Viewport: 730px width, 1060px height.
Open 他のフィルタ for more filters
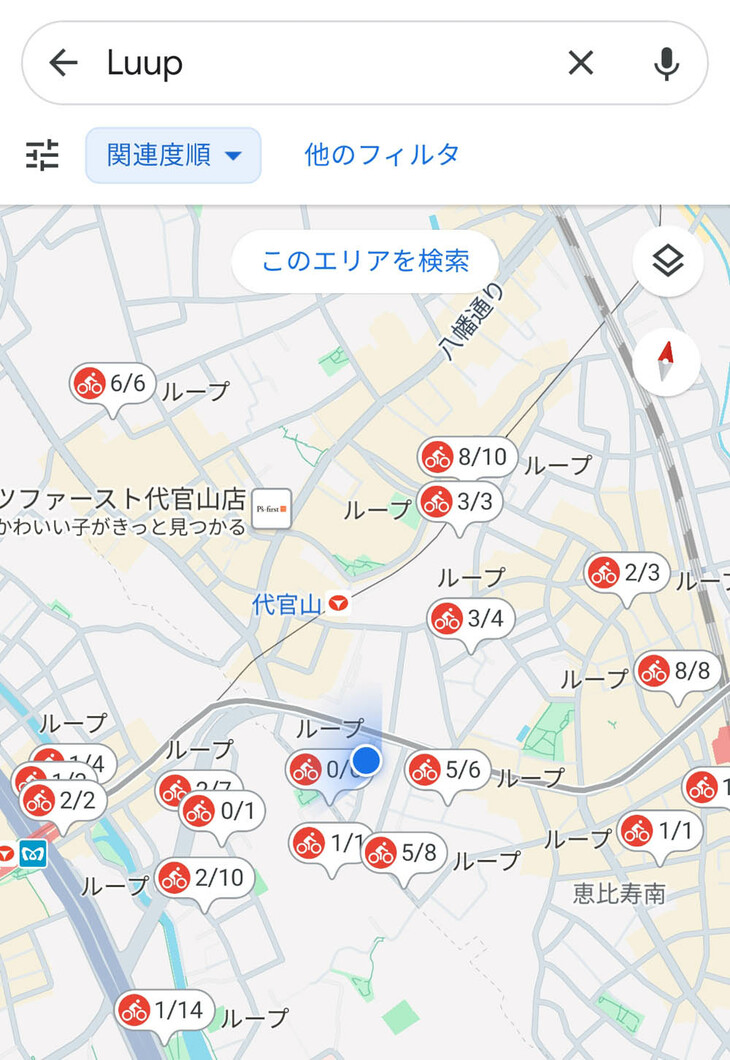tap(382, 152)
